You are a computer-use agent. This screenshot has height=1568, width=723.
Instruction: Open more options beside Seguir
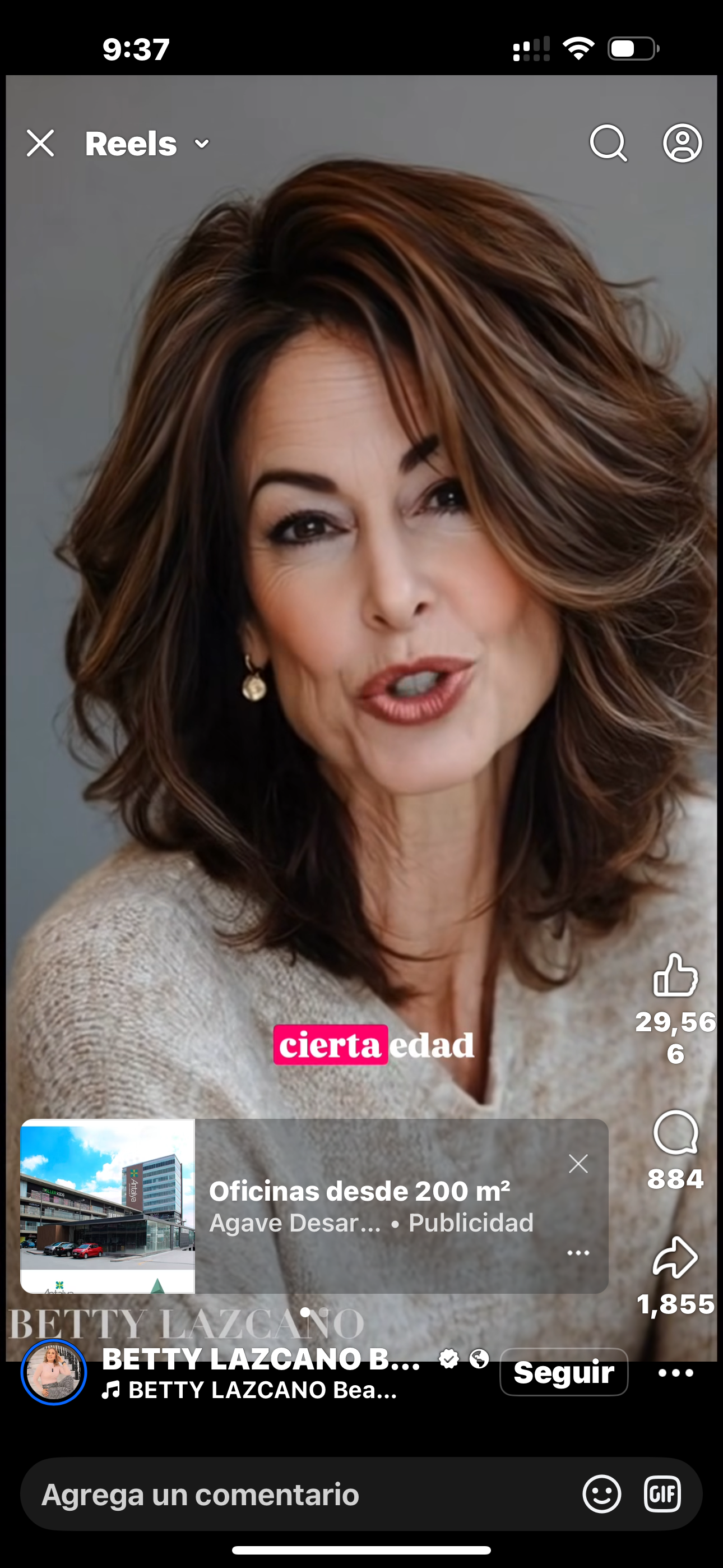coord(675,1373)
